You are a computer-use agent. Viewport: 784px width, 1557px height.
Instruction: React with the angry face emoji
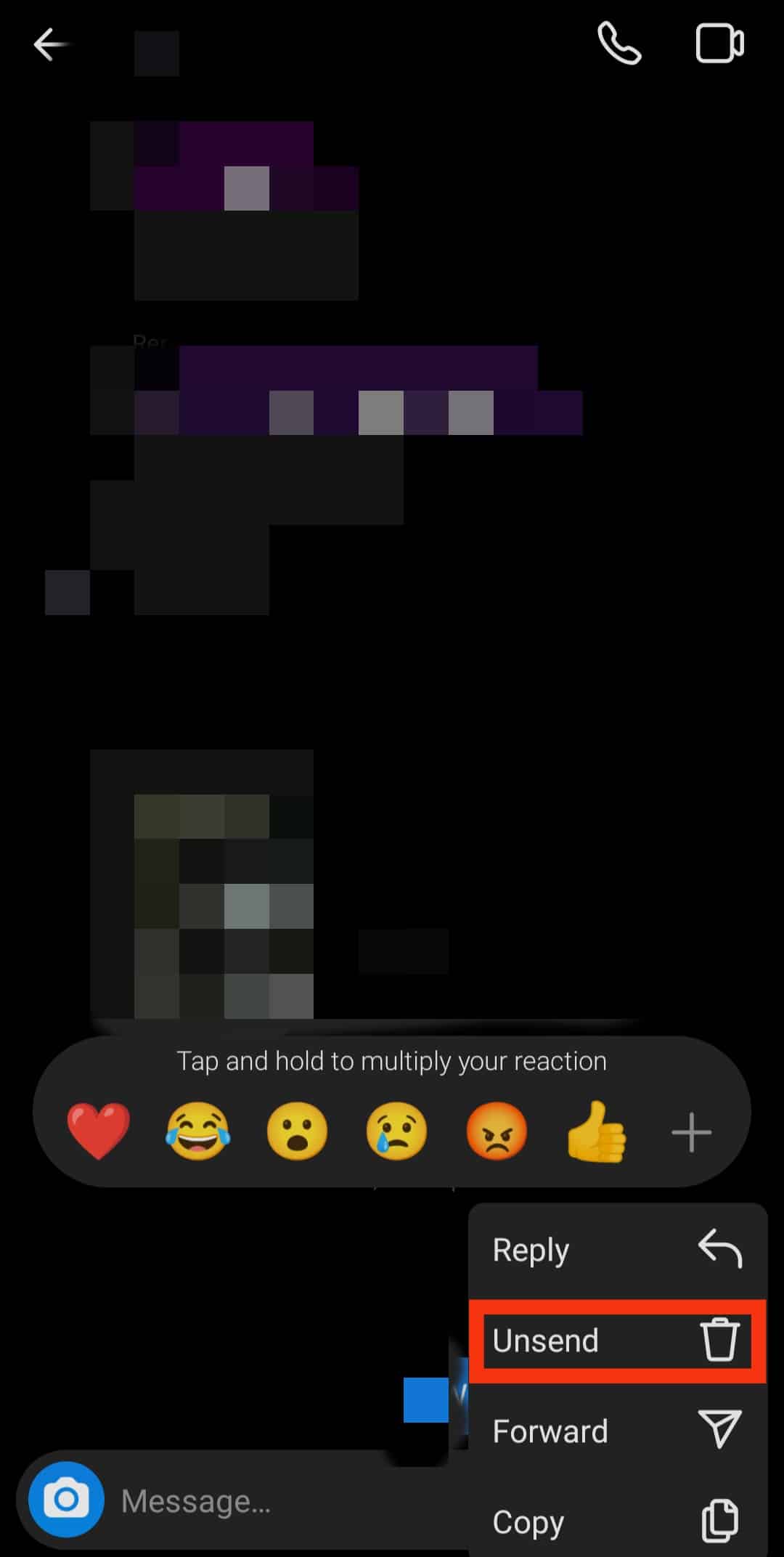coord(497,1131)
